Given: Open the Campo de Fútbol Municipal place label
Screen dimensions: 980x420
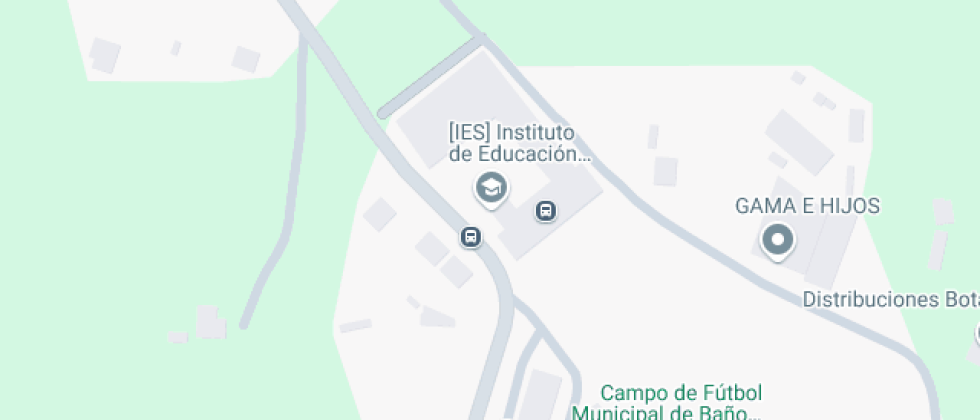Looking at the screenshot, I should point(667,402).
